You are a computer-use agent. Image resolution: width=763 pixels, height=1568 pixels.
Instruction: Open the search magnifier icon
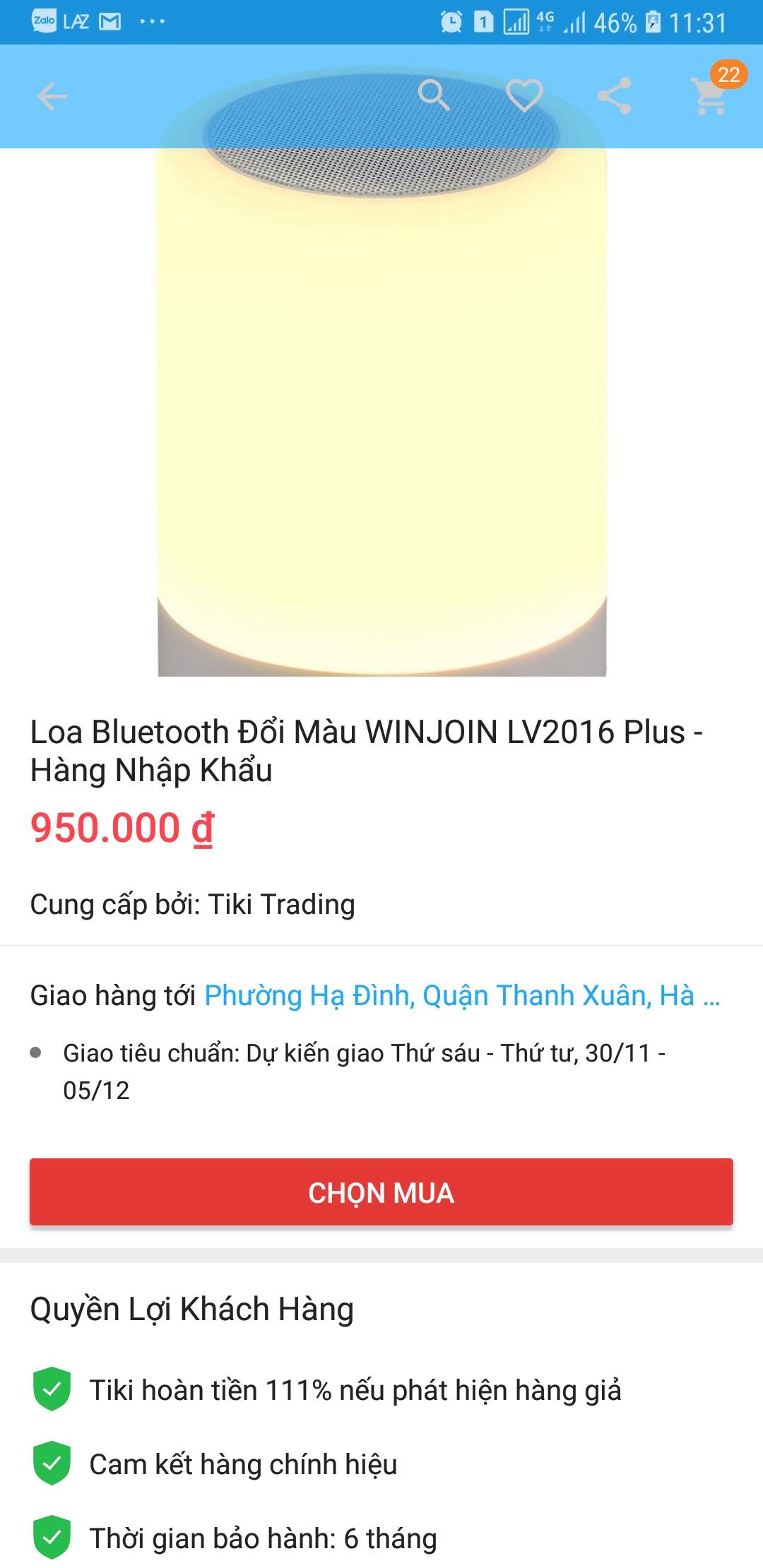coord(433,95)
